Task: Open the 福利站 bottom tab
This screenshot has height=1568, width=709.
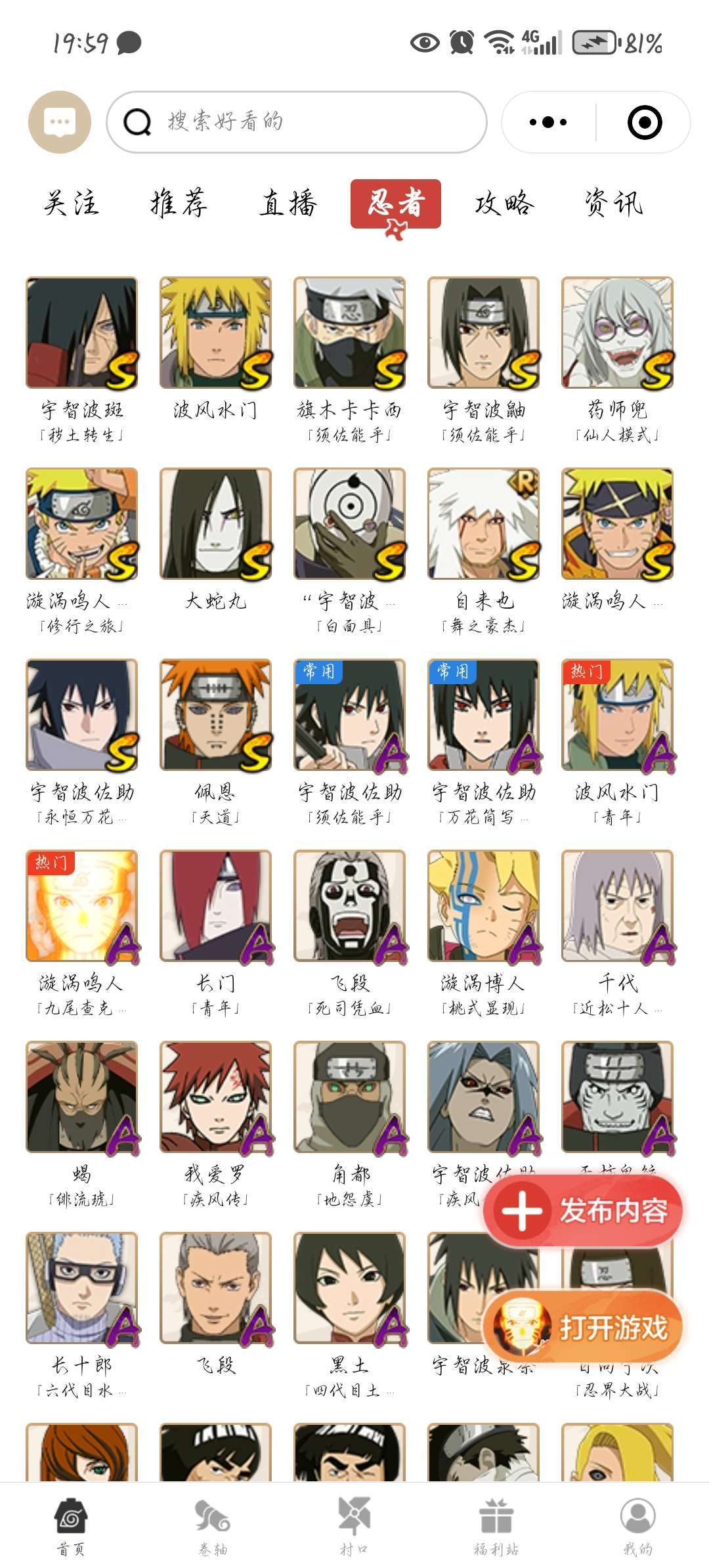Action: (496, 1527)
